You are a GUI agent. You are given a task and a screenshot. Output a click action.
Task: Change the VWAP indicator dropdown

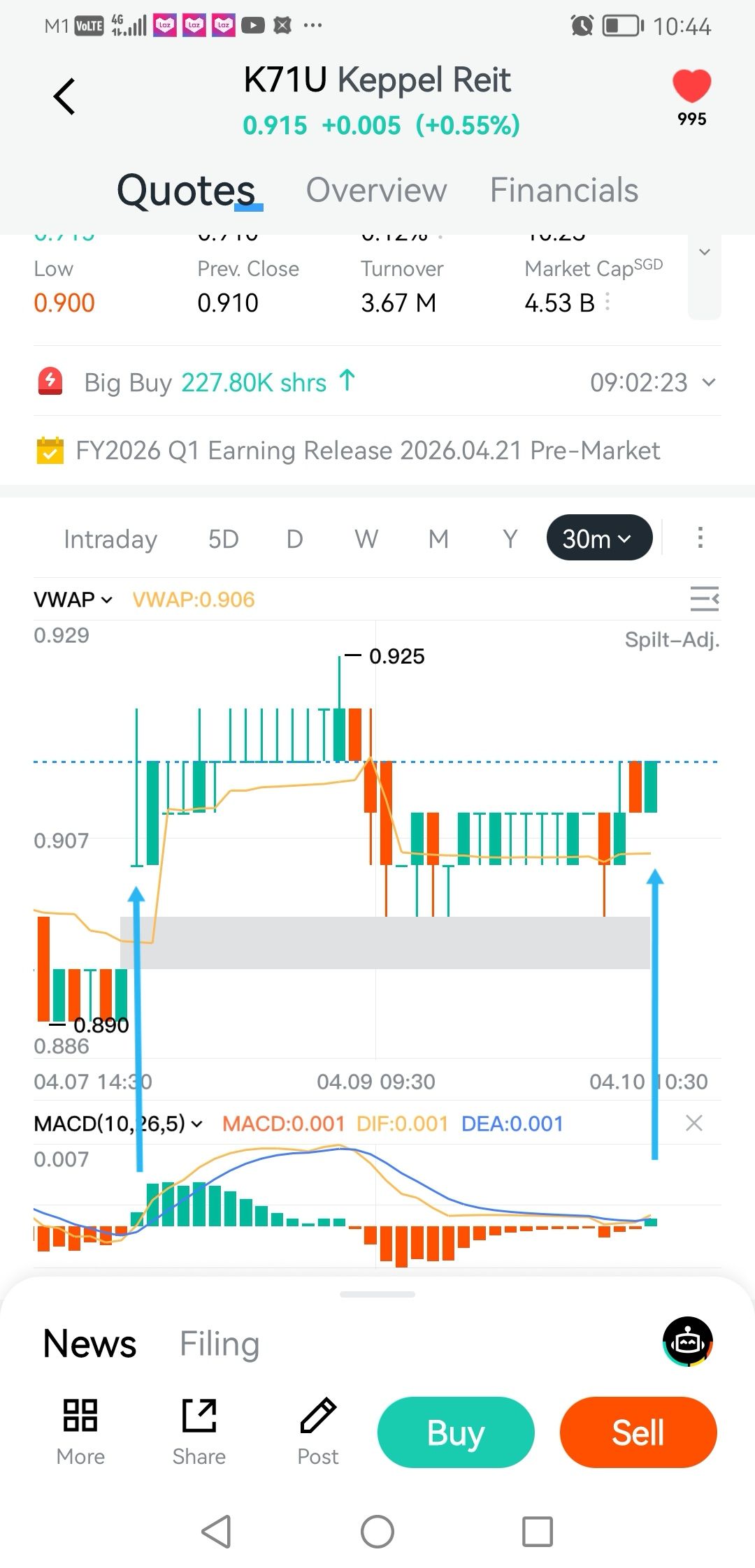tap(73, 600)
